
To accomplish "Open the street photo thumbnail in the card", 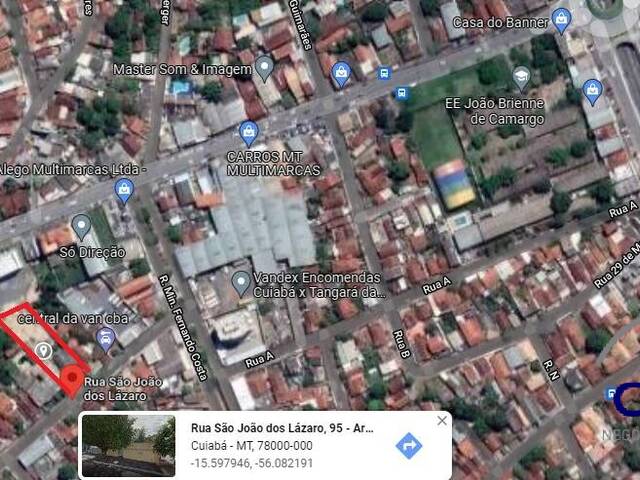I will pos(128,446).
